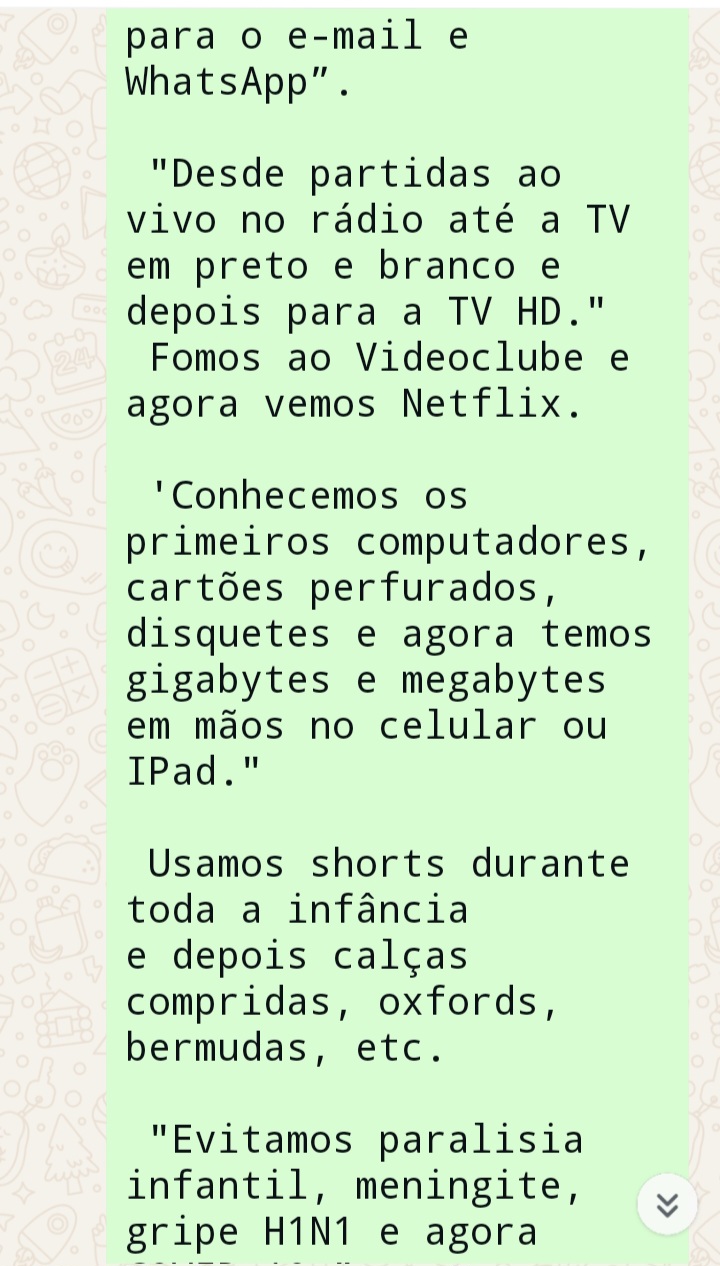720x1266 pixels.
Task: Jump to latest messages with the down-arrow button
Action: (667, 1205)
